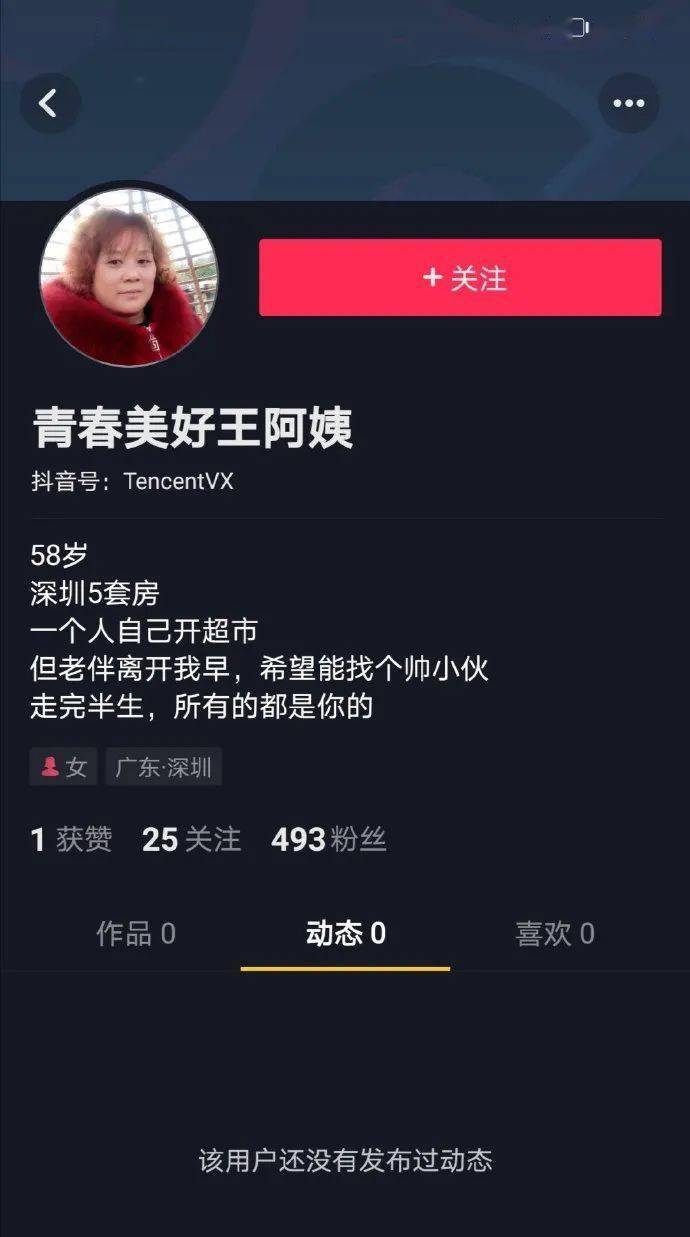Switch to the 作品 tab
Image resolution: width=690 pixels, height=1237 pixels.
point(136,934)
